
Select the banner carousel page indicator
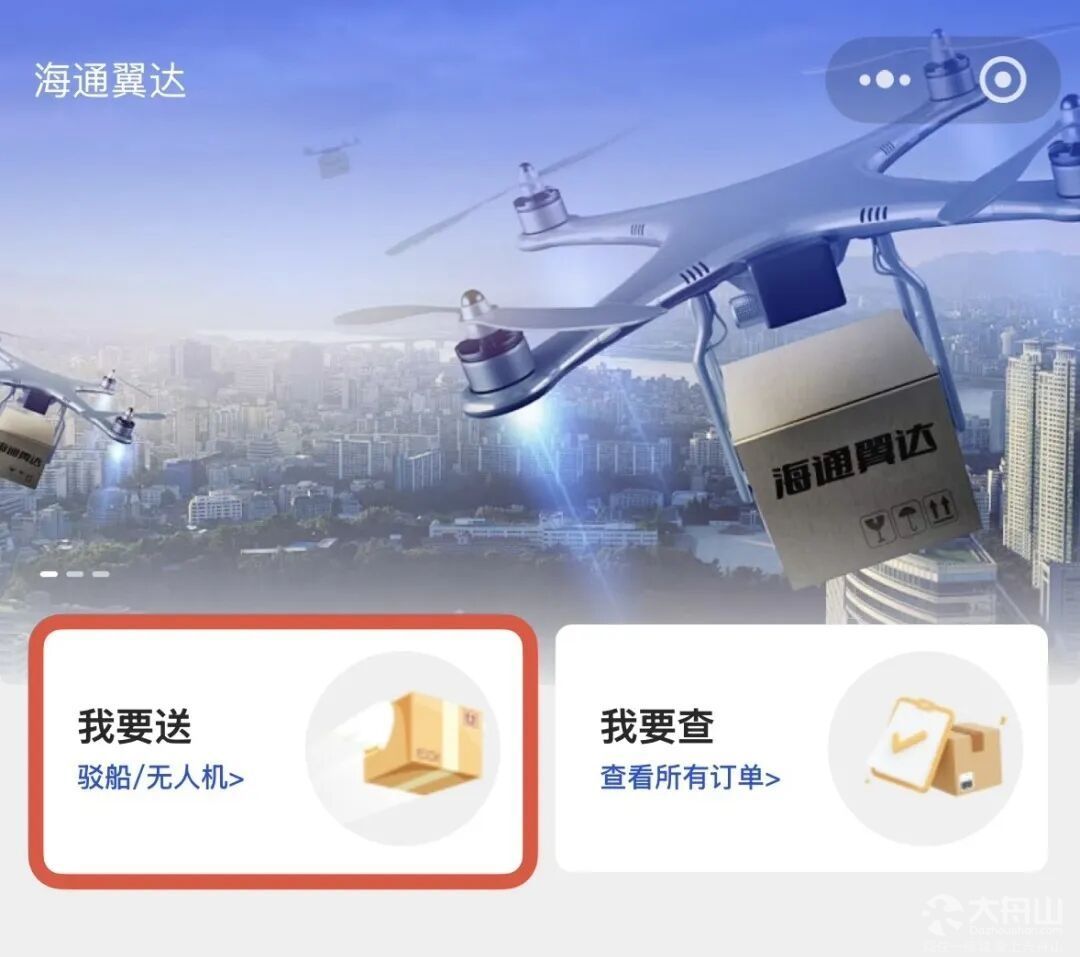[73, 574]
